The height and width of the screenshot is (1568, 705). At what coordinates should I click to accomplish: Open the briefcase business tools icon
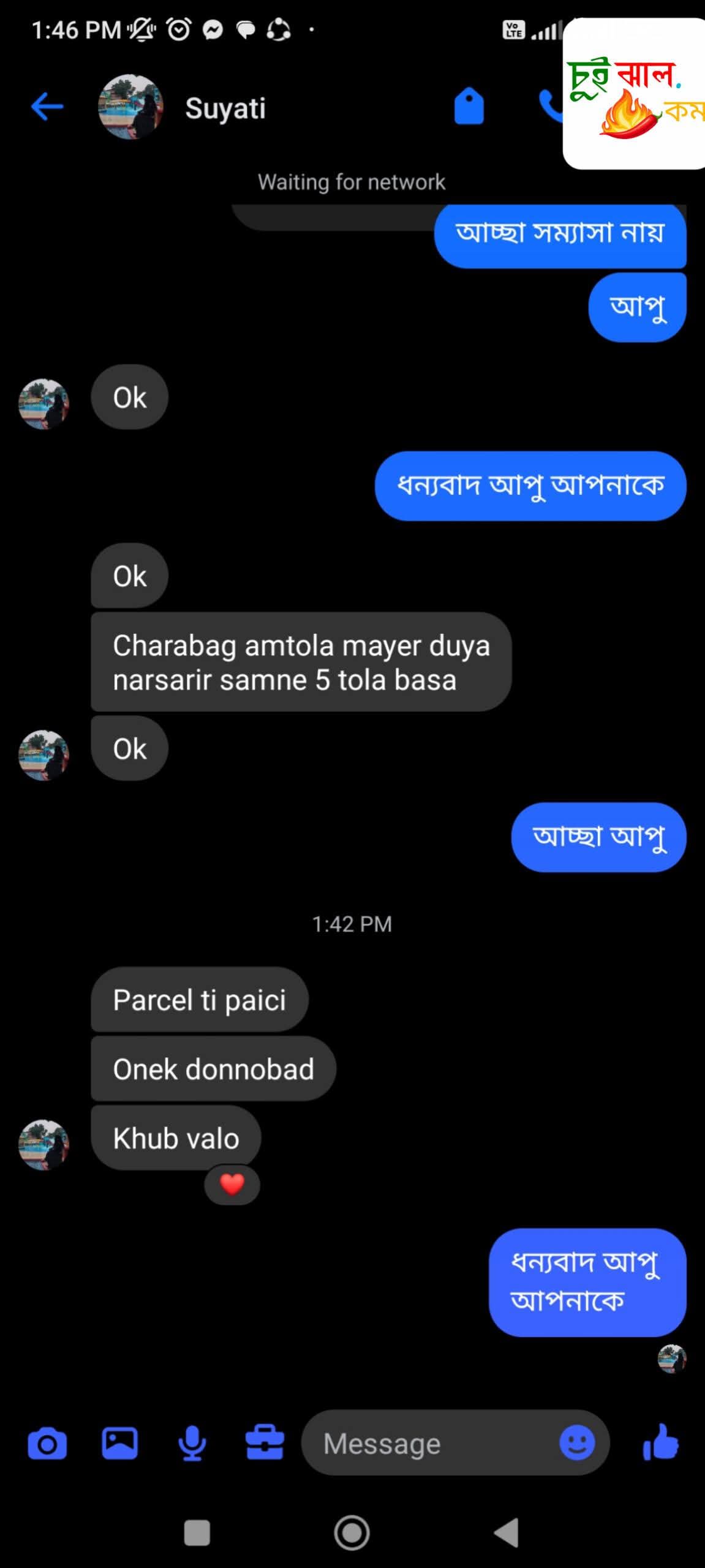(264, 1444)
